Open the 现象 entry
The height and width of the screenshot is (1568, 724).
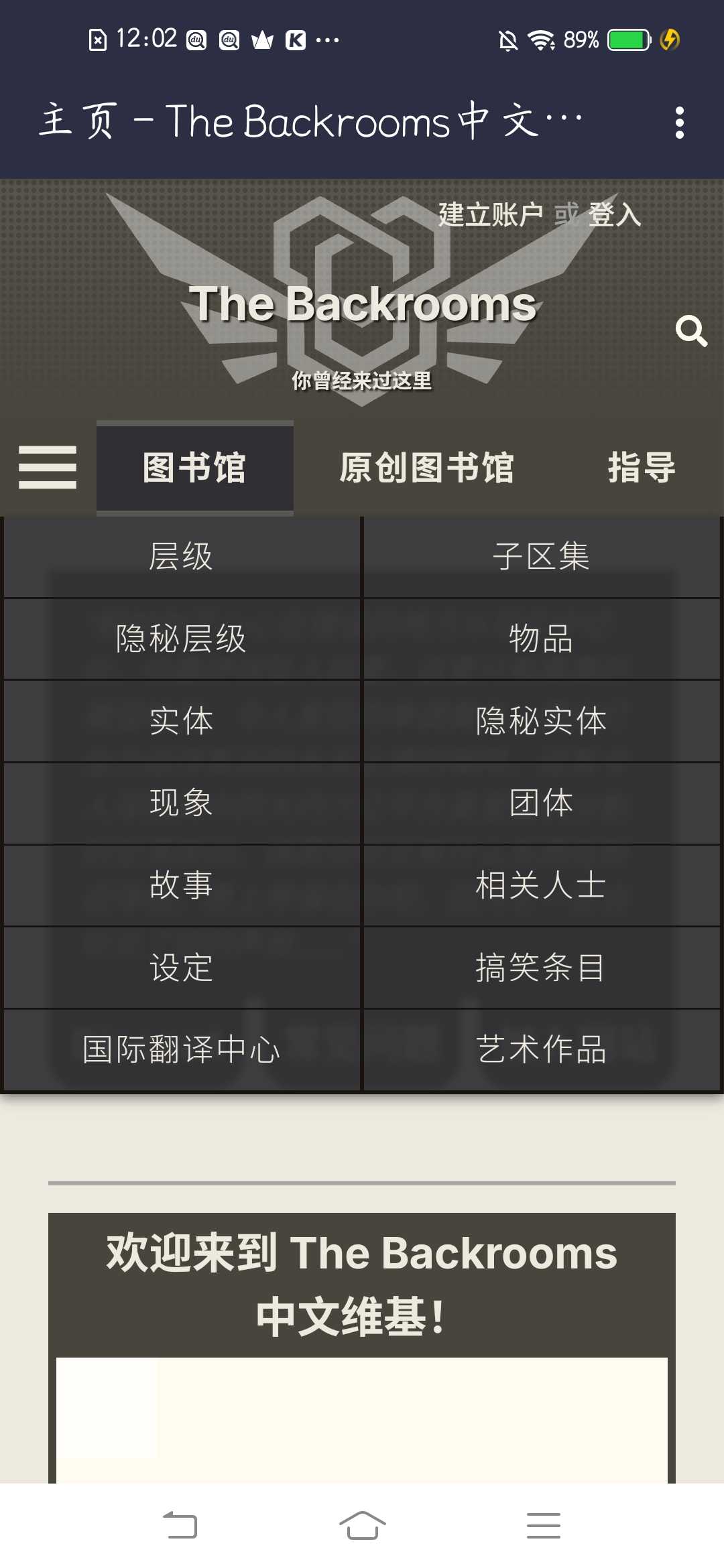pyautogui.click(x=181, y=803)
